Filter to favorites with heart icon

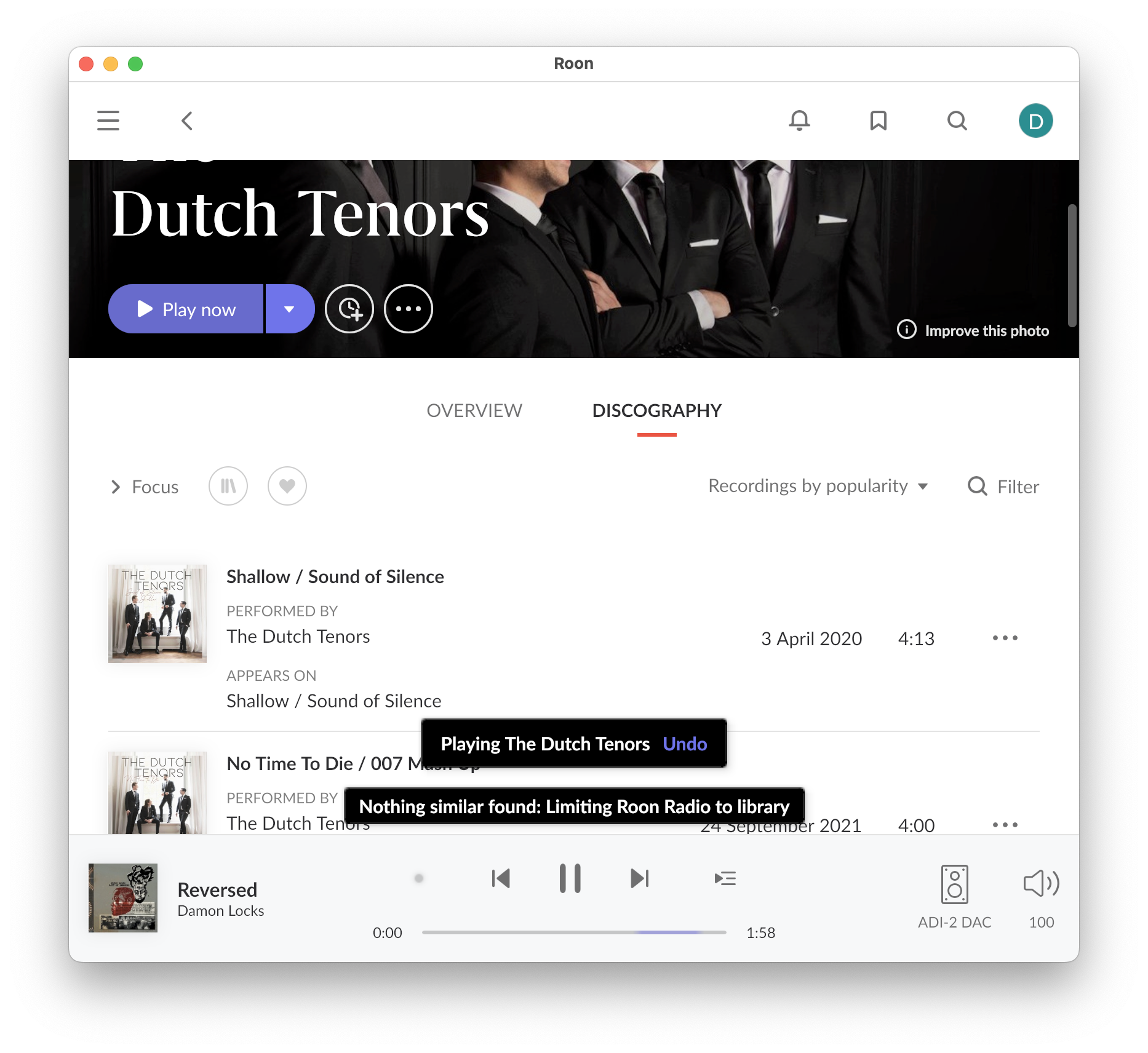[287, 486]
